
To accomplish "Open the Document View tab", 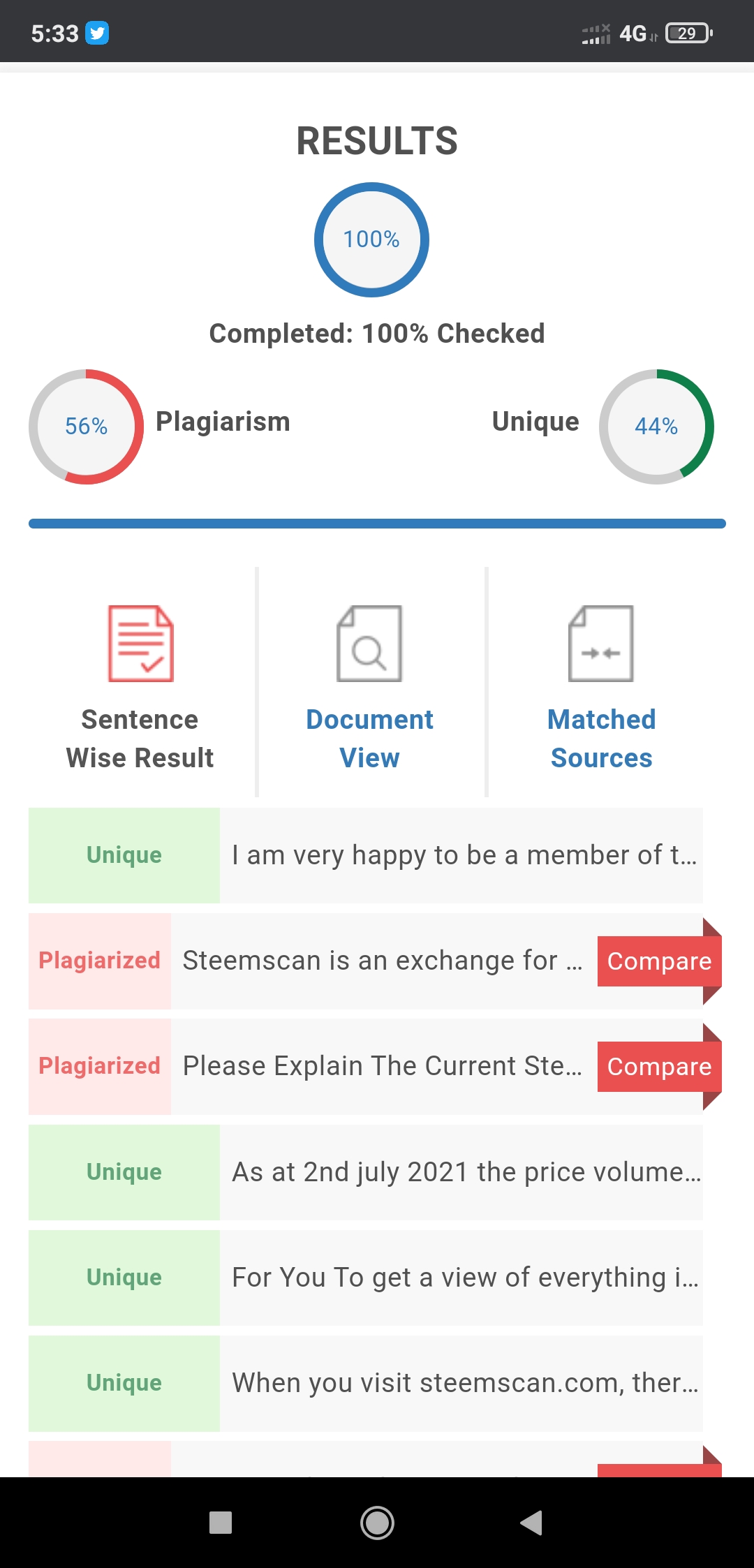I will click(x=370, y=688).
